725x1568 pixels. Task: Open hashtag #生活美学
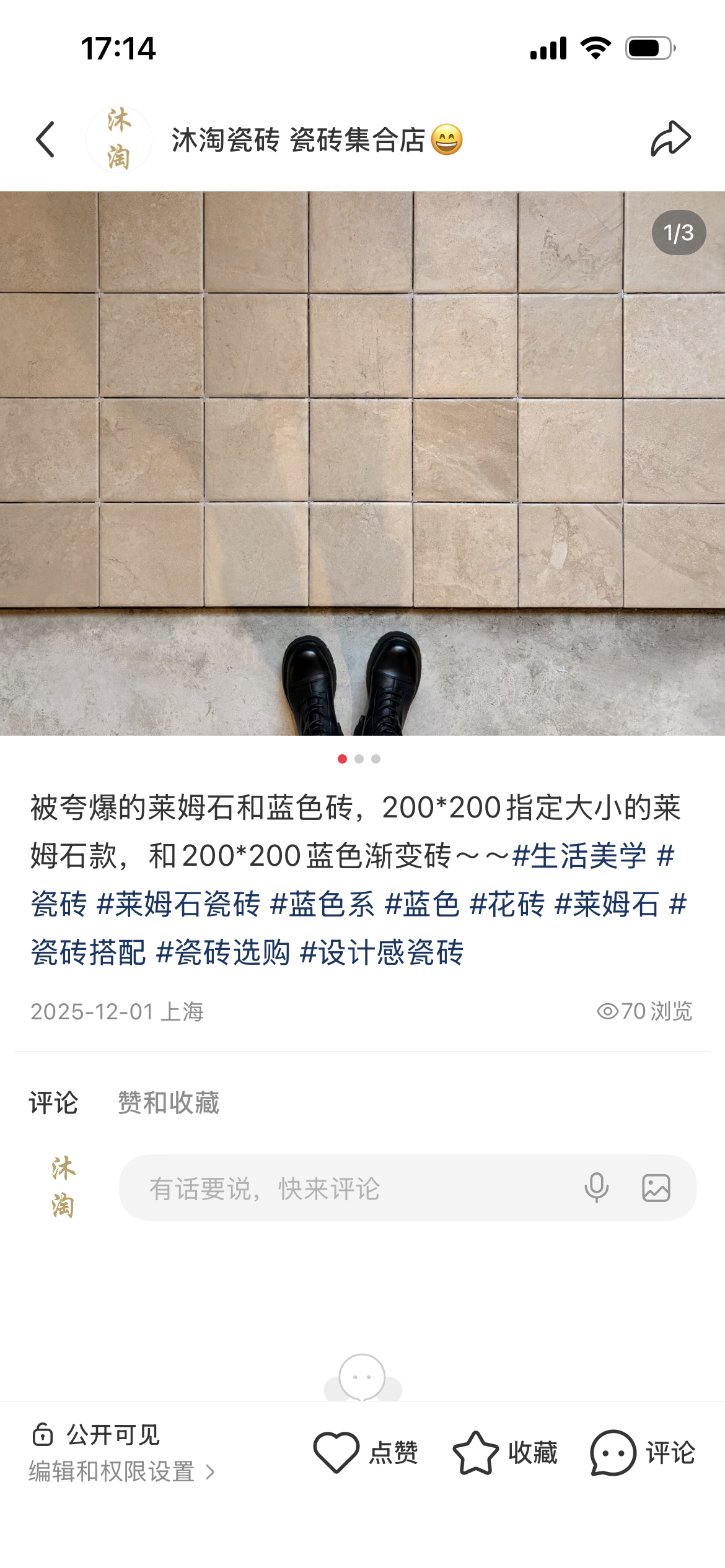[x=579, y=856]
